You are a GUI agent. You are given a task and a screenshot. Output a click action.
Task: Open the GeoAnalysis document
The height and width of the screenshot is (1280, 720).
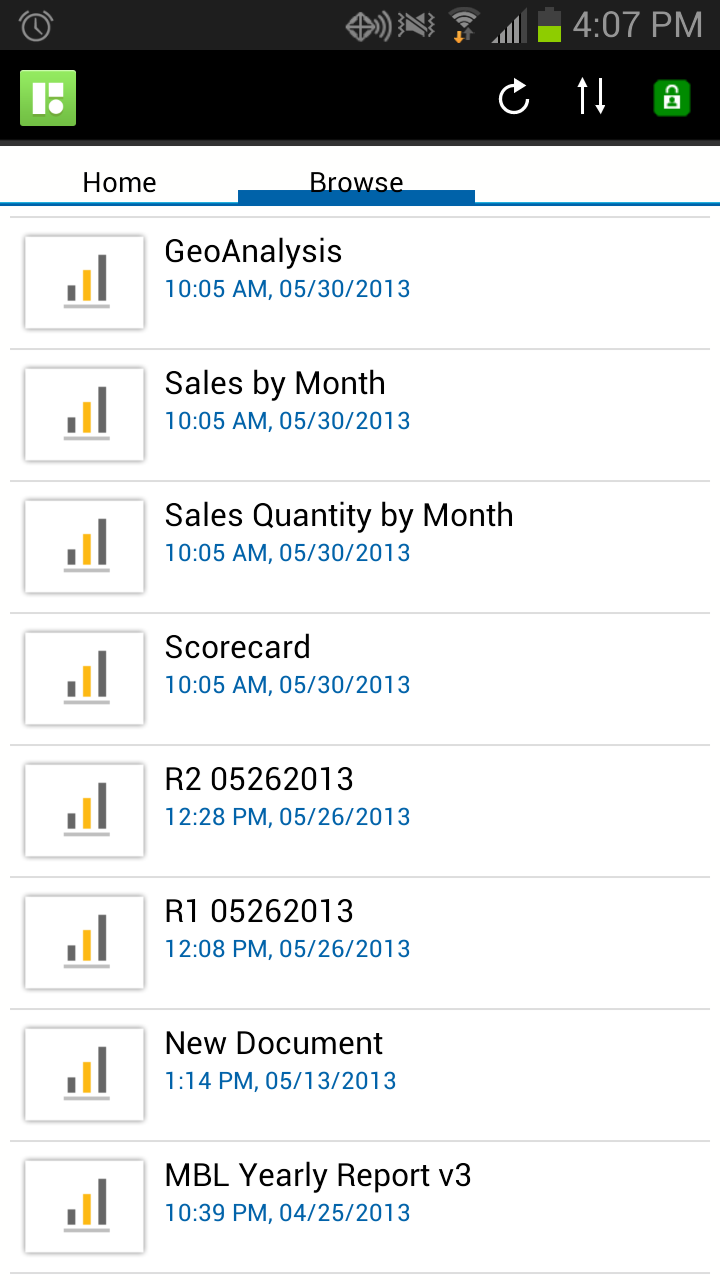click(360, 283)
